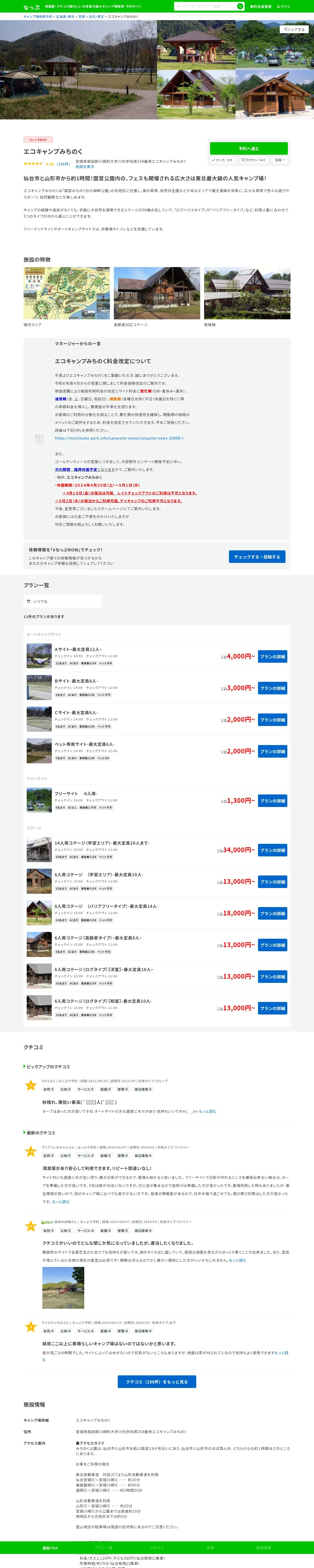
Task: Tap the チェックする・投稿する button
Action: 257,557
